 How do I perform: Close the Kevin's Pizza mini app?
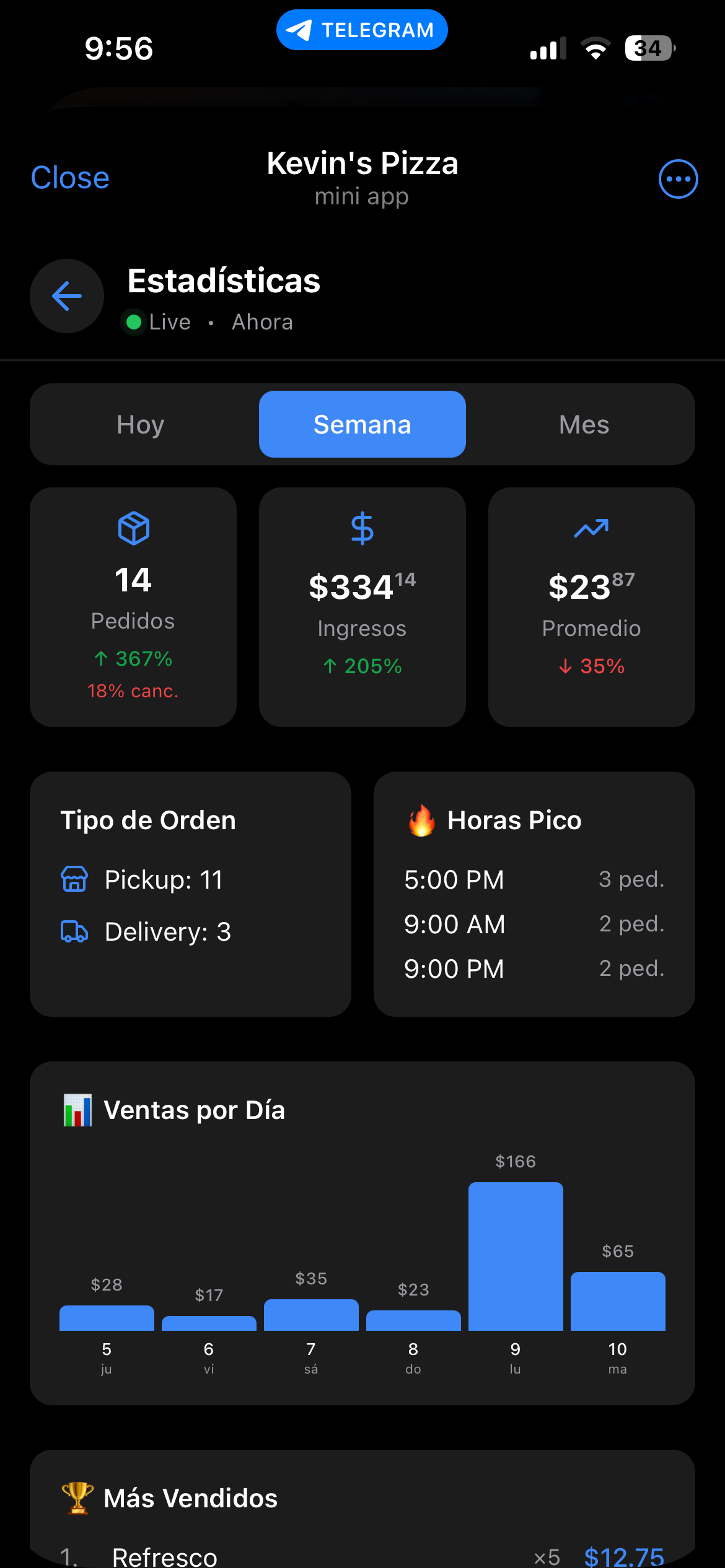[70, 178]
